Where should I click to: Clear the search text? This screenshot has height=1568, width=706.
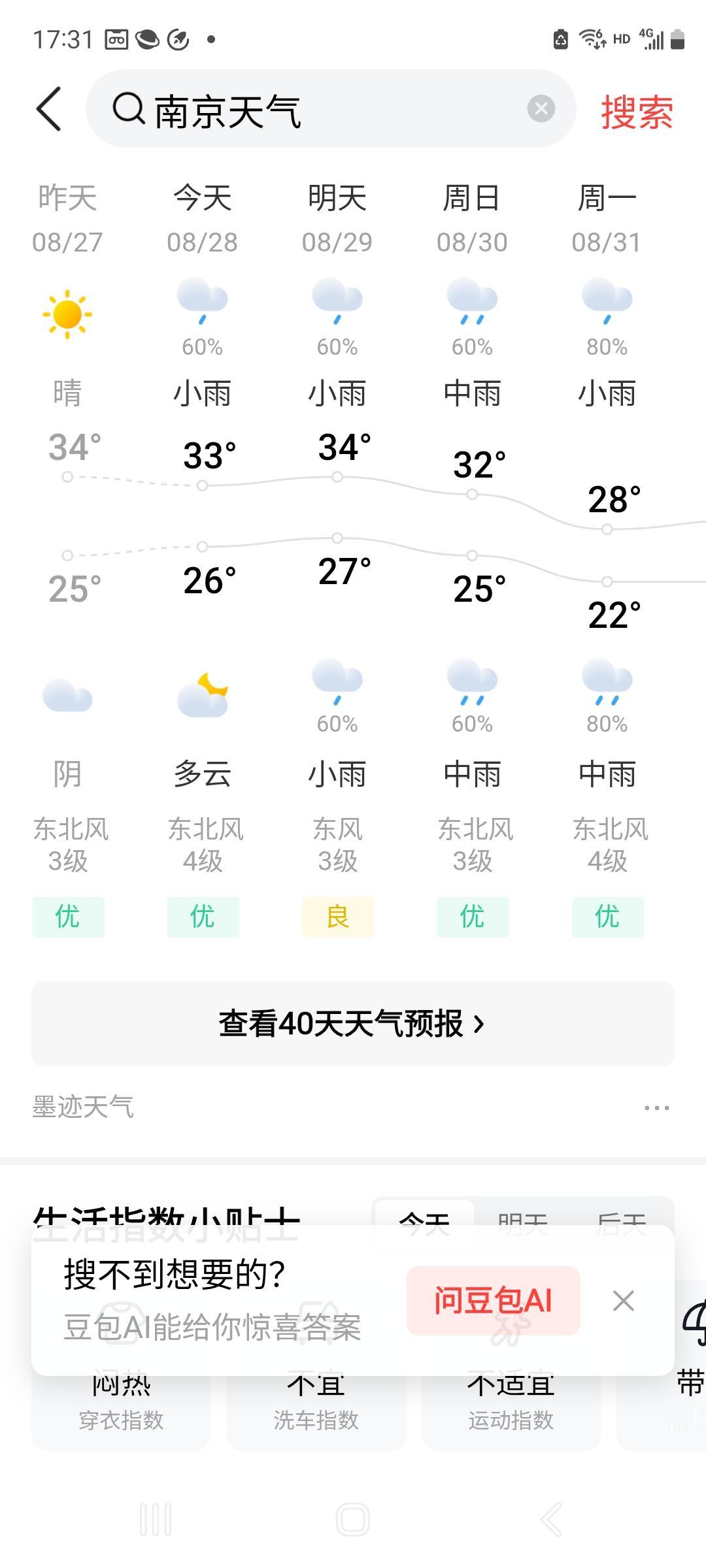click(x=541, y=108)
